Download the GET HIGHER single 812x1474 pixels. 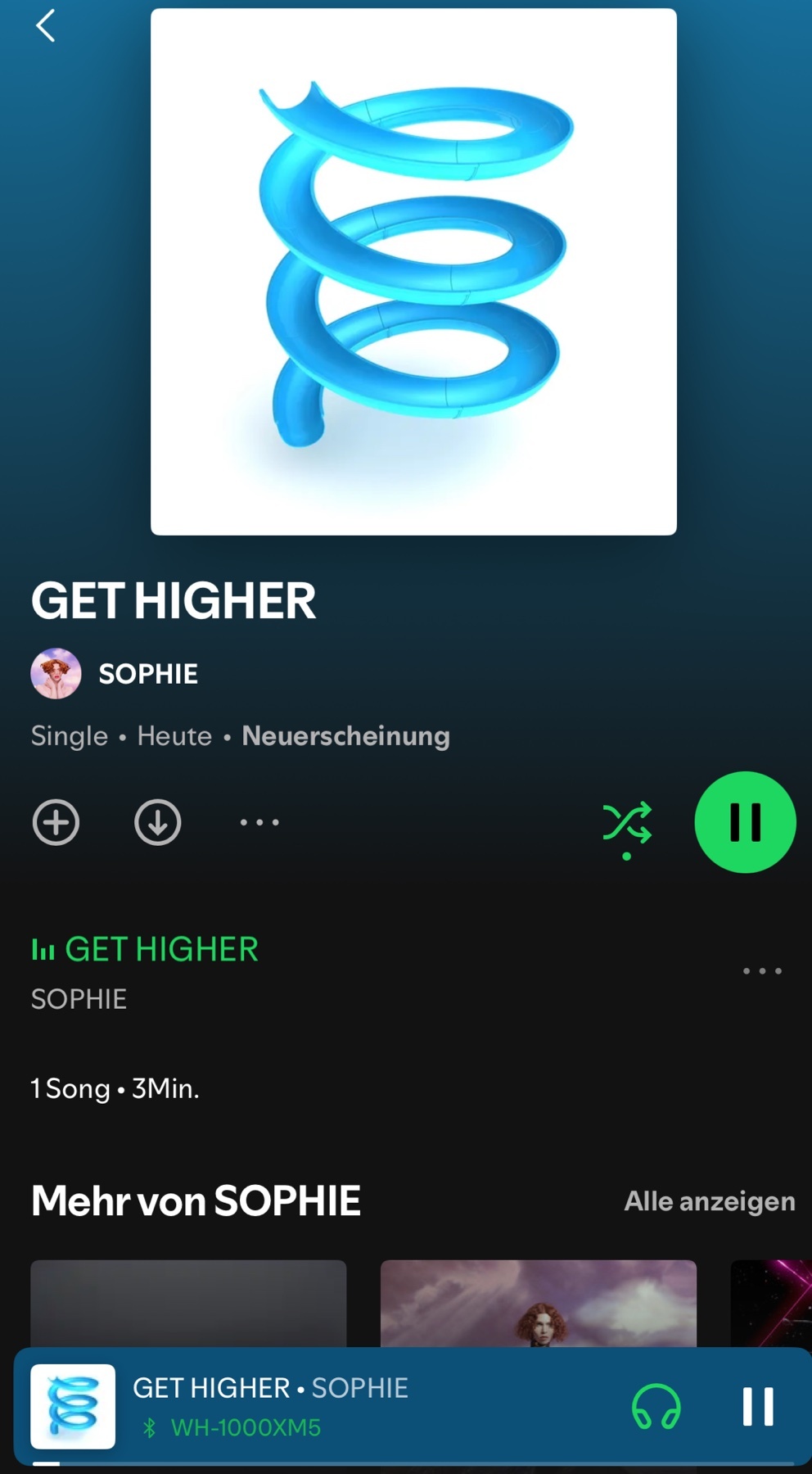157,822
